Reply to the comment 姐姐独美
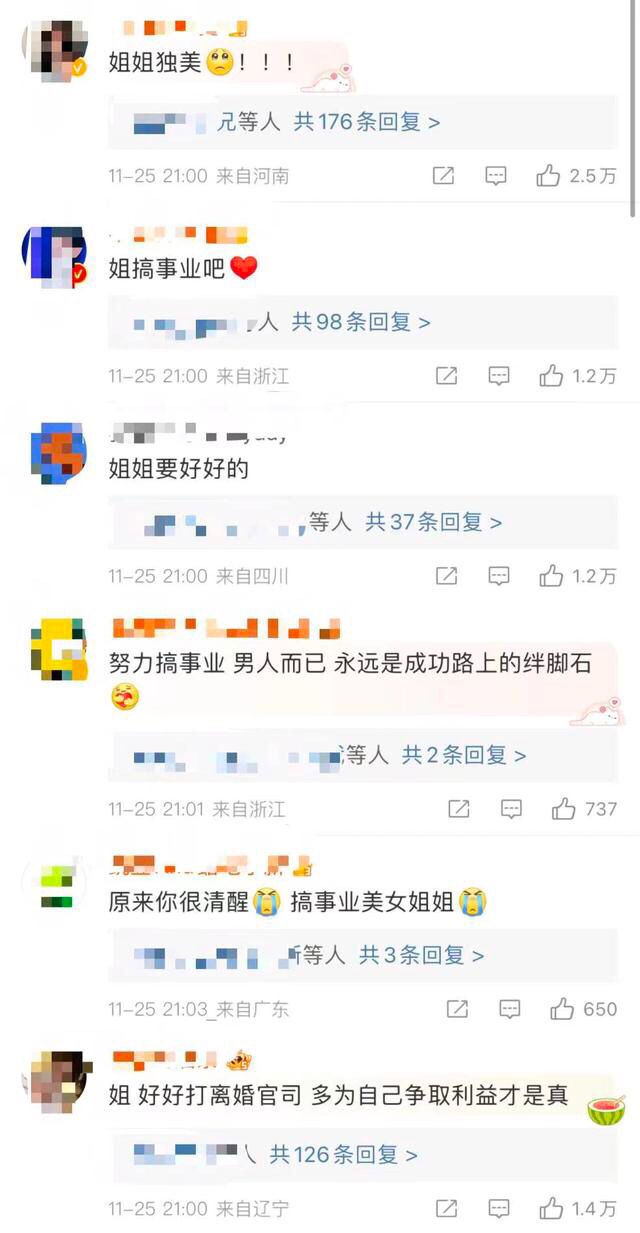The height and width of the screenshot is (1233, 640). pyautogui.click(x=496, y=176)
